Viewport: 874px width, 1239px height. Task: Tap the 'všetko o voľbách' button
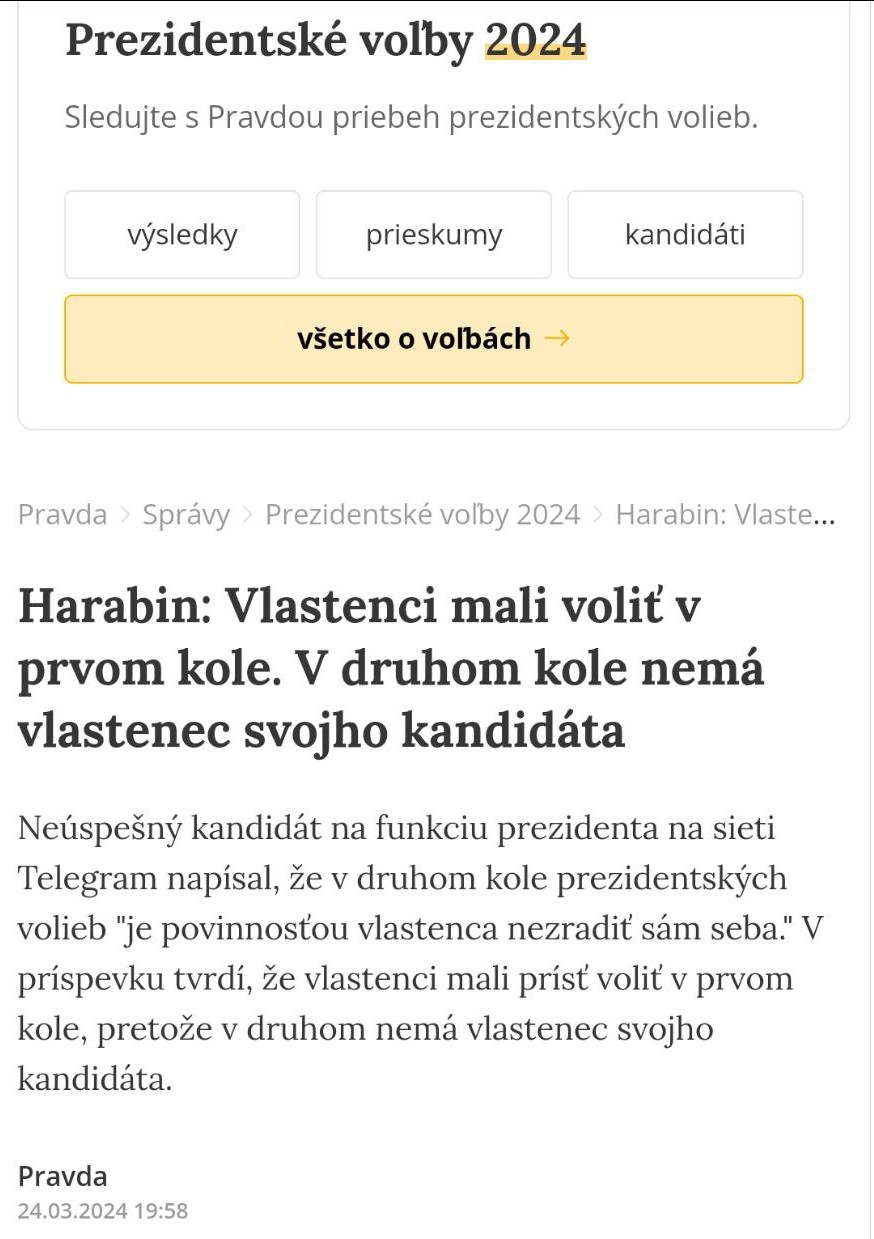[x=434, y=339]
